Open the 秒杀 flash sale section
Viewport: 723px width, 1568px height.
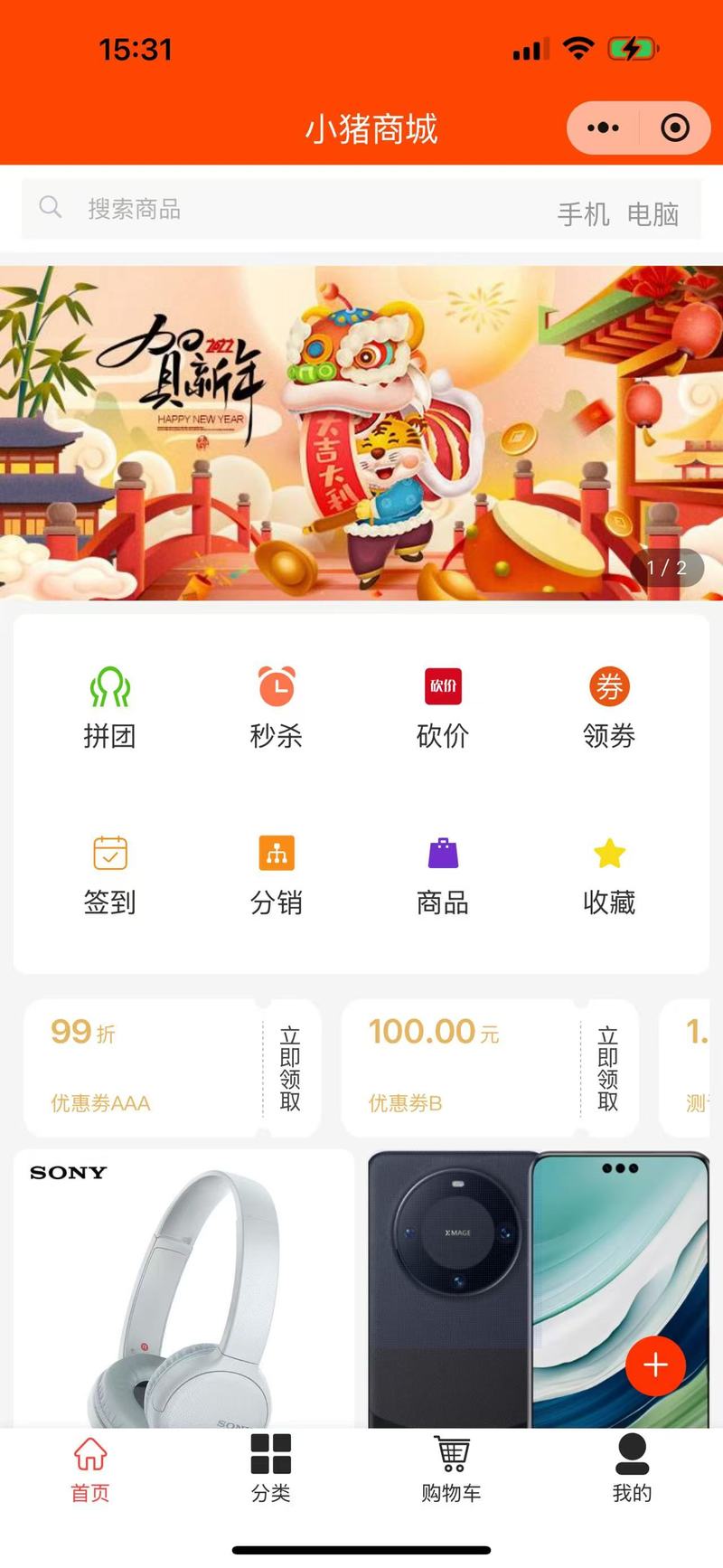277,708
